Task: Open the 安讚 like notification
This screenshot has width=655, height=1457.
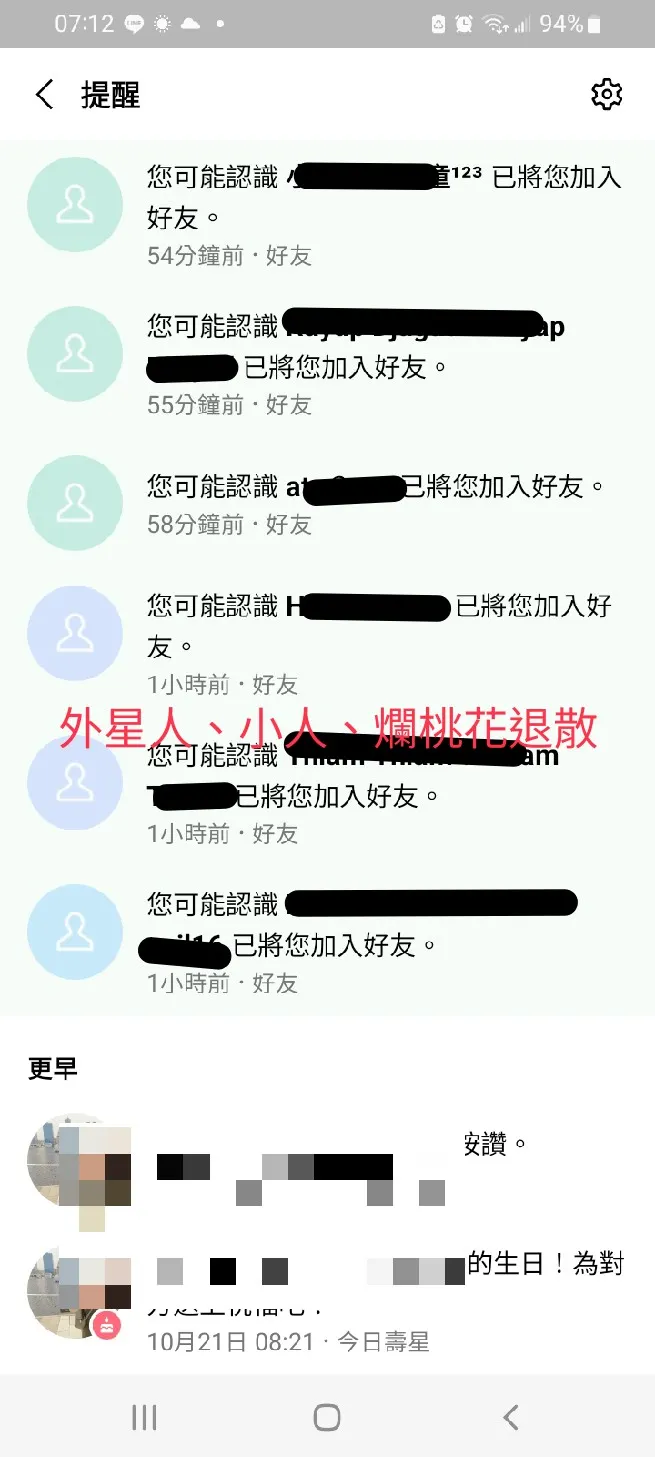Action: 380,1165
